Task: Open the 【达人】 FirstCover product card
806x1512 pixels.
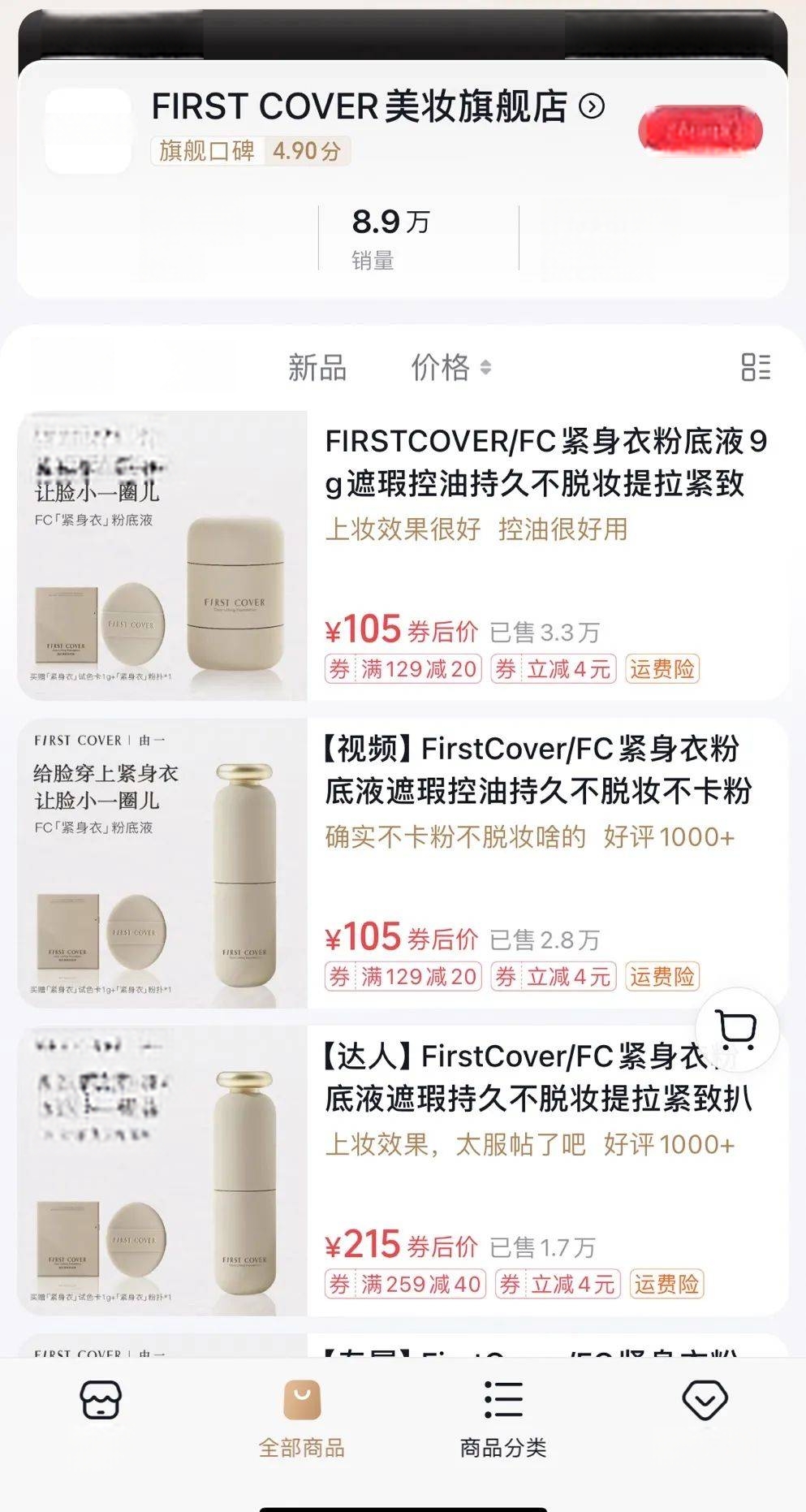Action: [x=519, y=1078]
